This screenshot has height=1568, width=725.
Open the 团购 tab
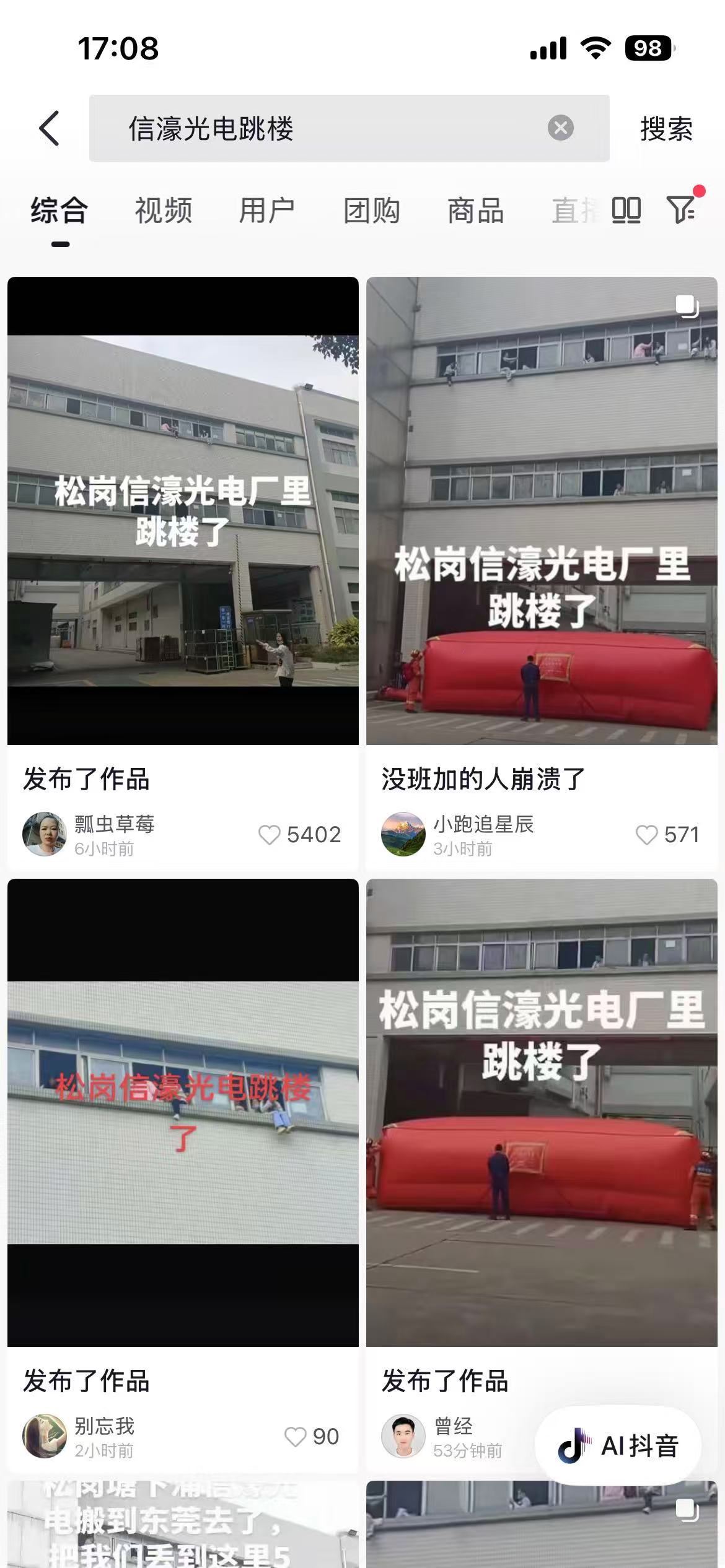(372, 211)
